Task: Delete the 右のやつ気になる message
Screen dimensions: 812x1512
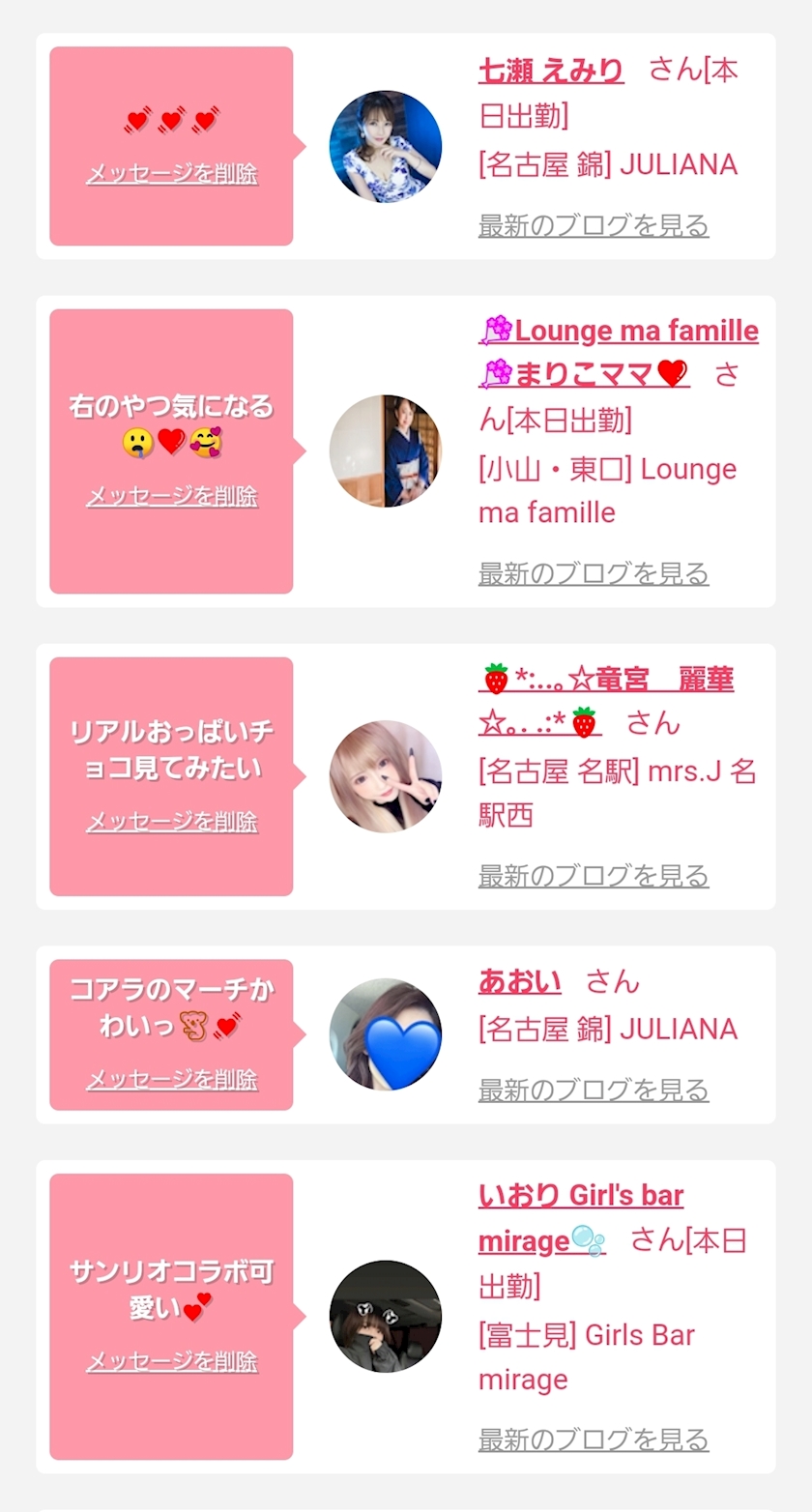Action: tap(172, 496)
